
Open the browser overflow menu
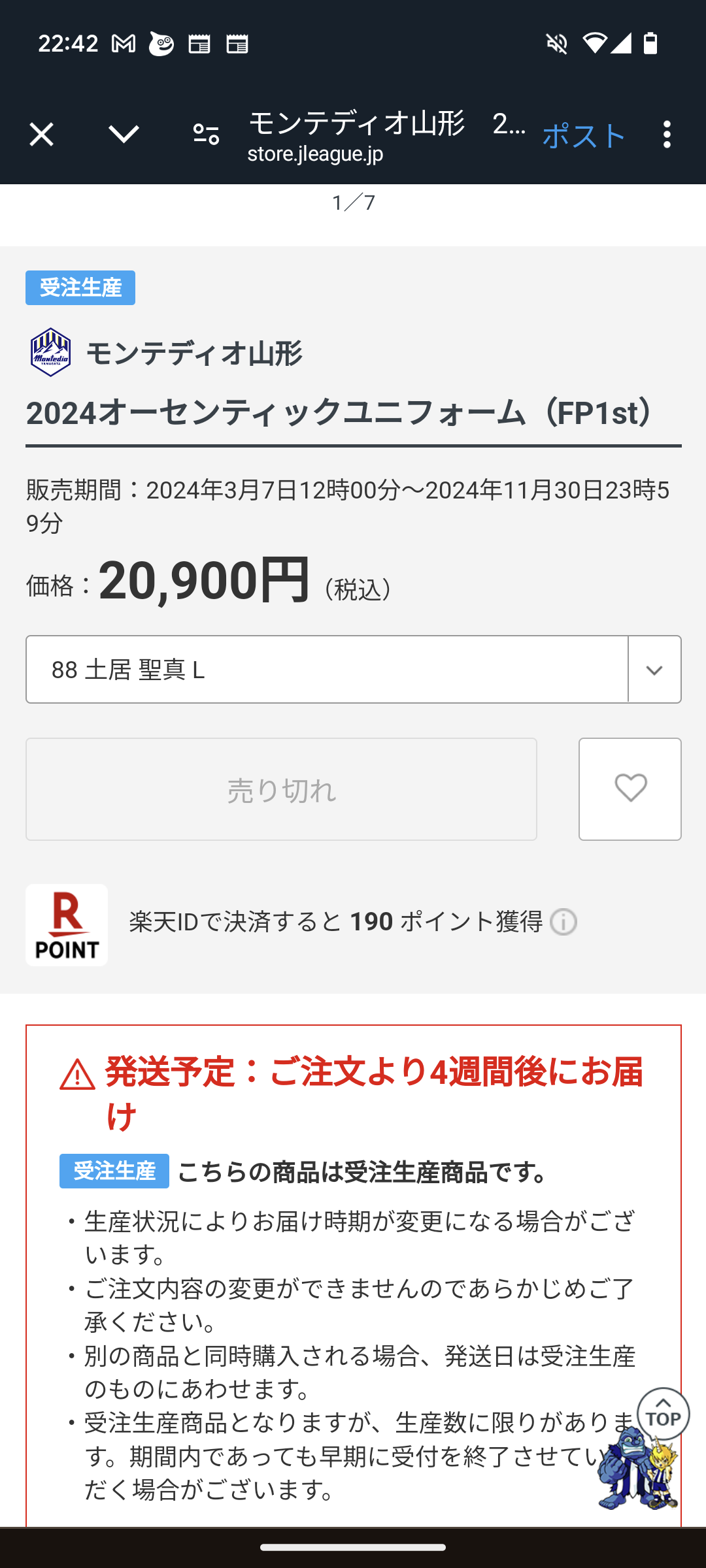pyautogui.click(x=667, y=135)
